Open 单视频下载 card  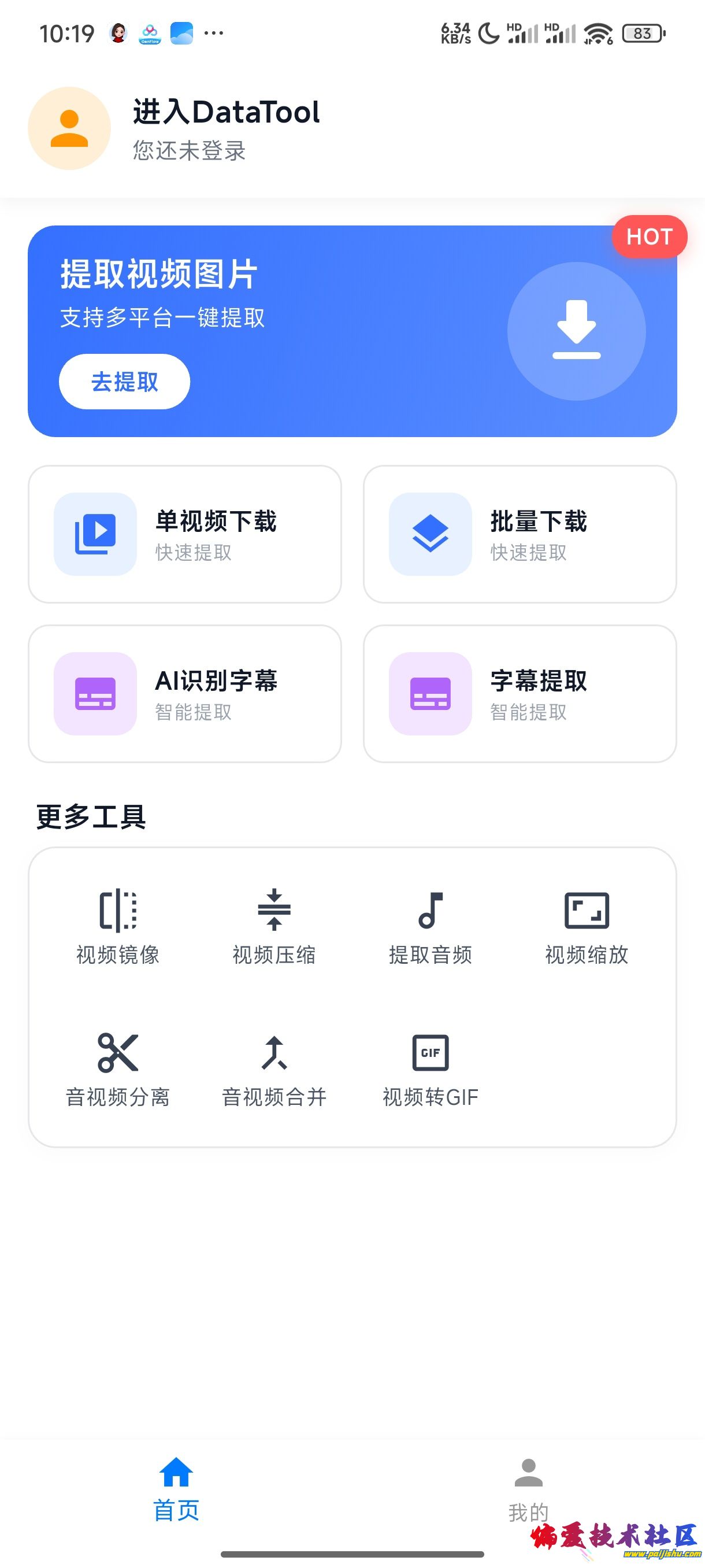[x=185, y=534]
